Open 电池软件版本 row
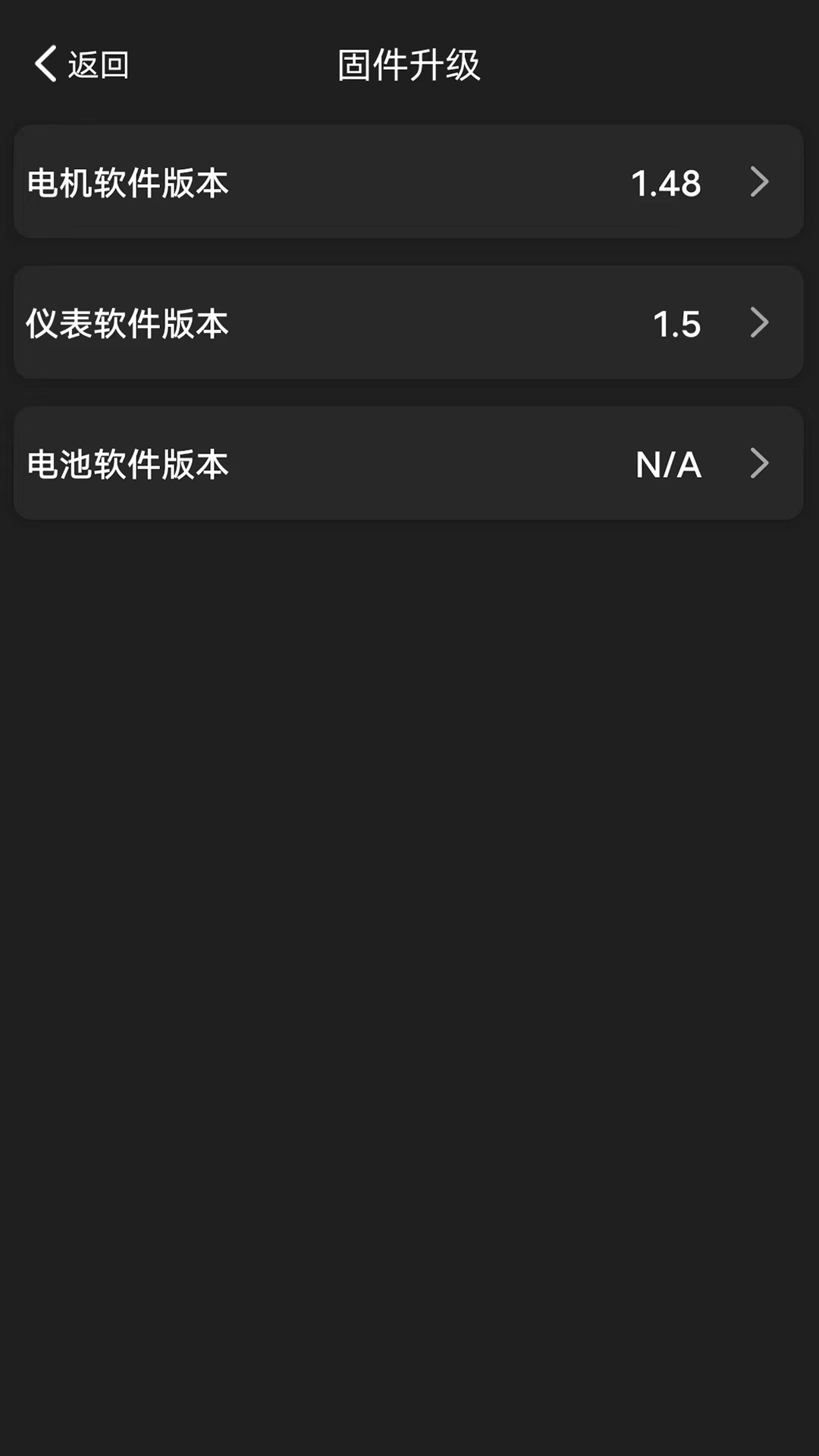This screenshot has width=819, height=1456. coord(408,463)
